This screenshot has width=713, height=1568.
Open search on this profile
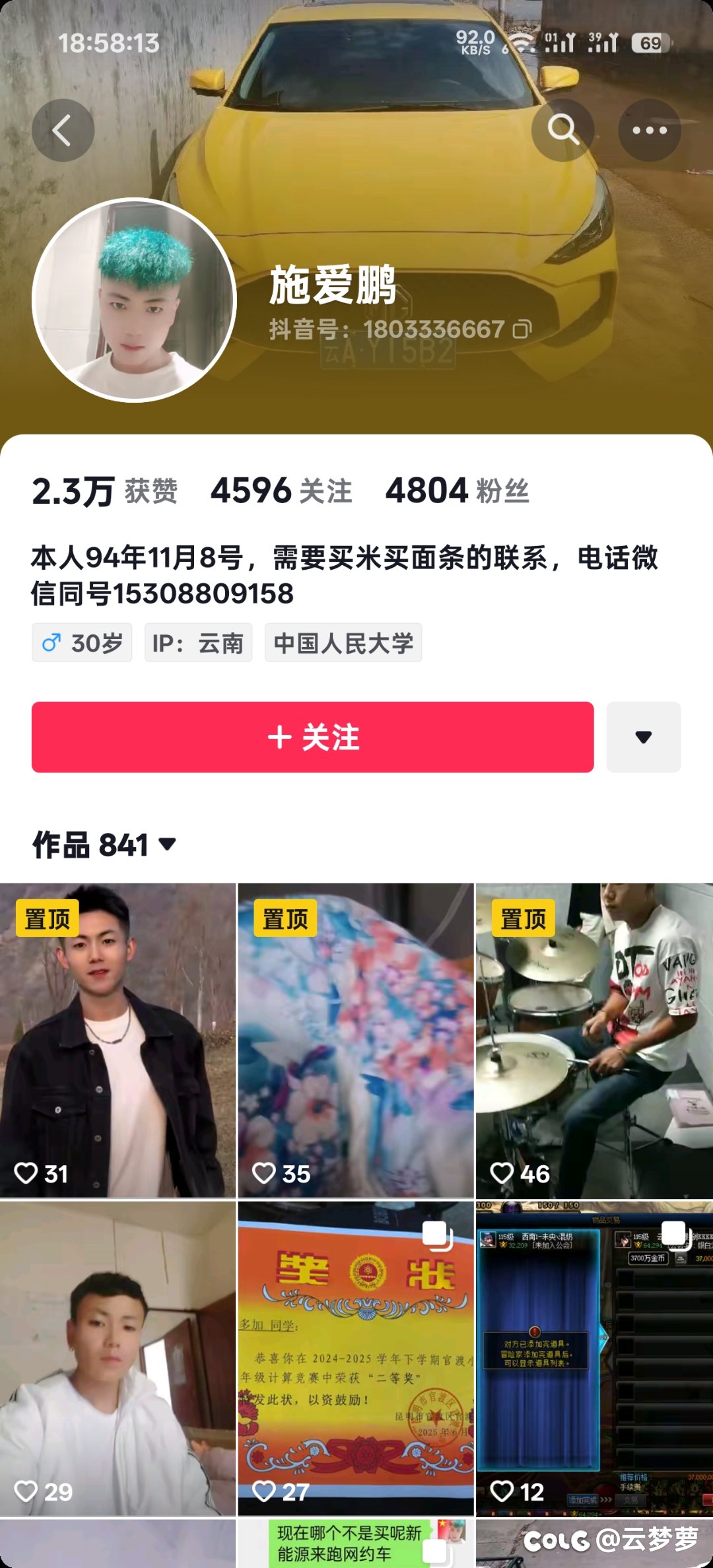pyautogui.click(x=562, y=130)
